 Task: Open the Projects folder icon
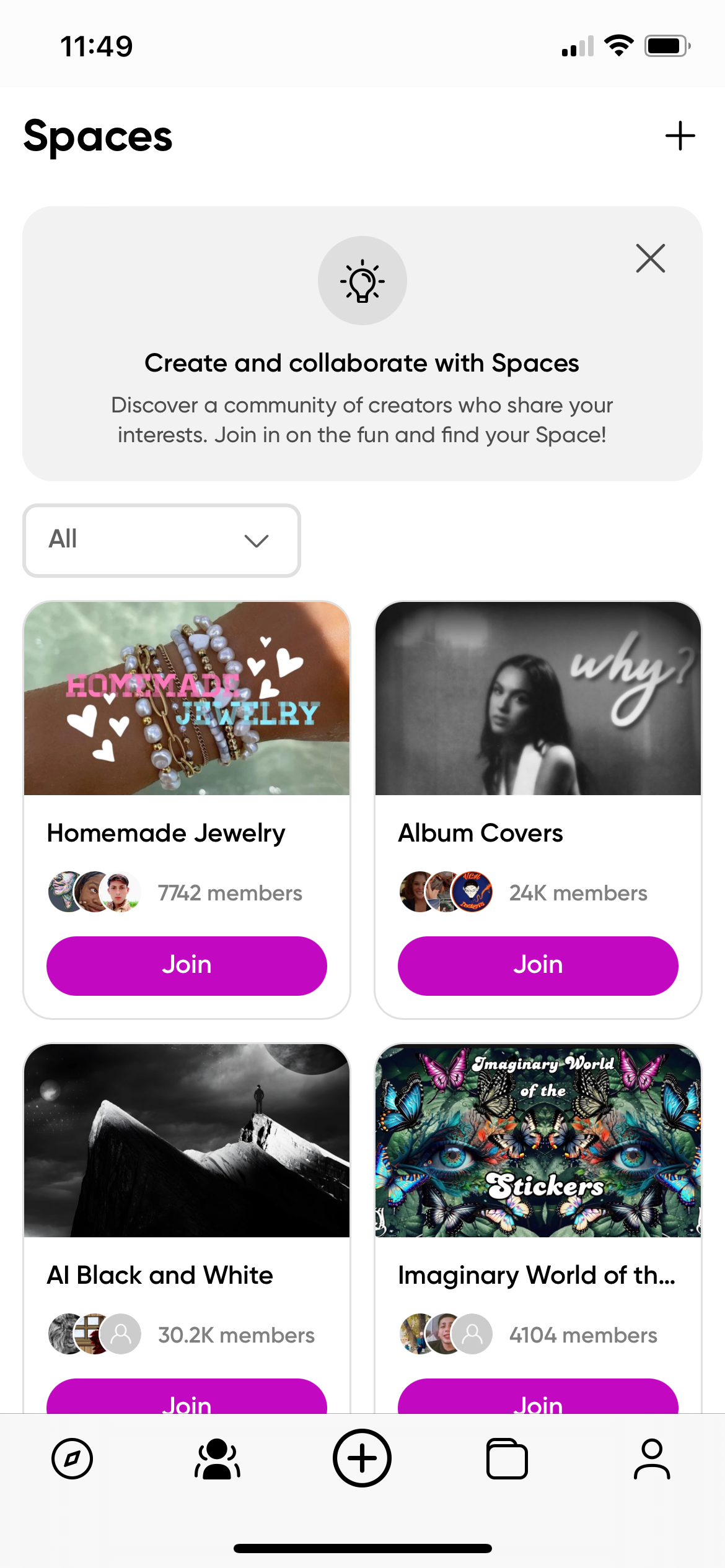click(507, 1458)
